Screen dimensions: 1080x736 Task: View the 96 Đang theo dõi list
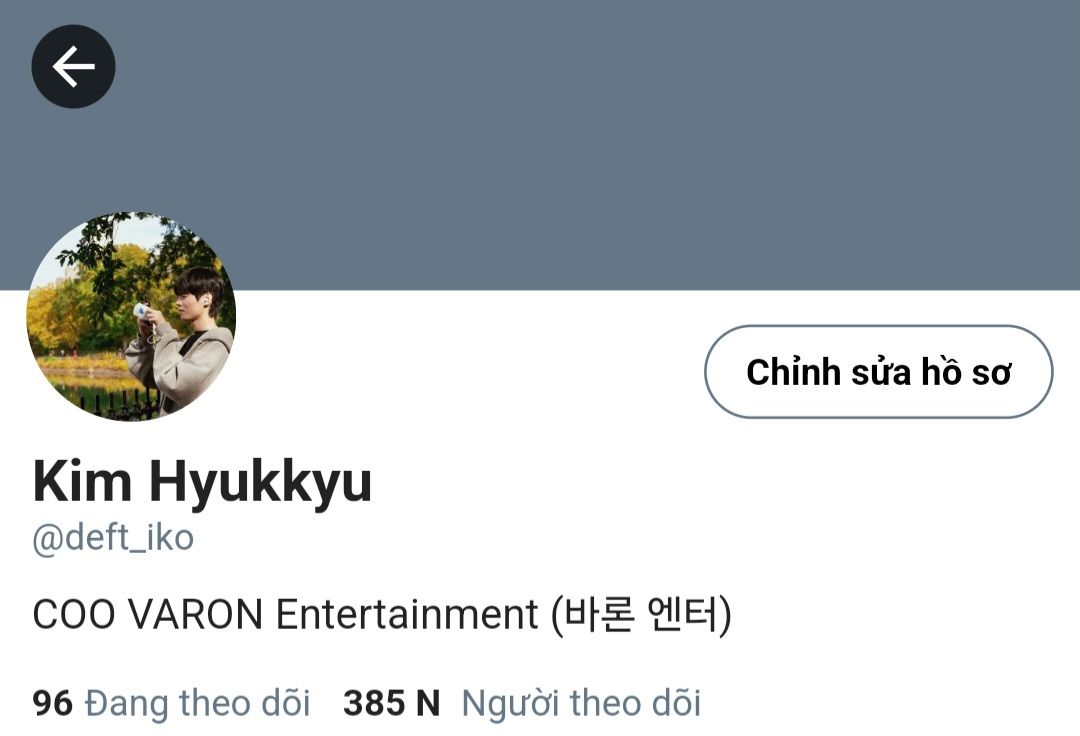(171, 703)
